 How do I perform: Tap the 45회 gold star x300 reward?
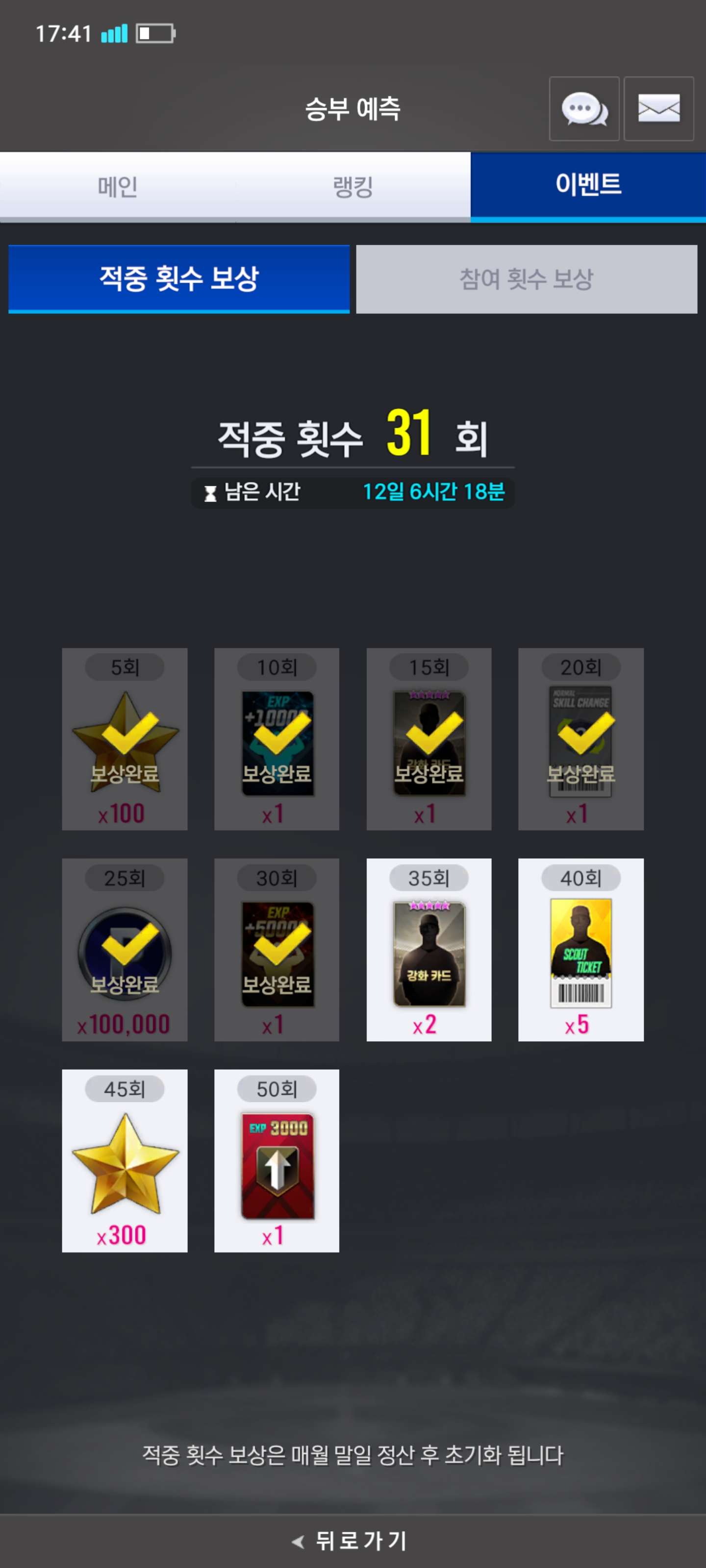(x=125, y=1161)
